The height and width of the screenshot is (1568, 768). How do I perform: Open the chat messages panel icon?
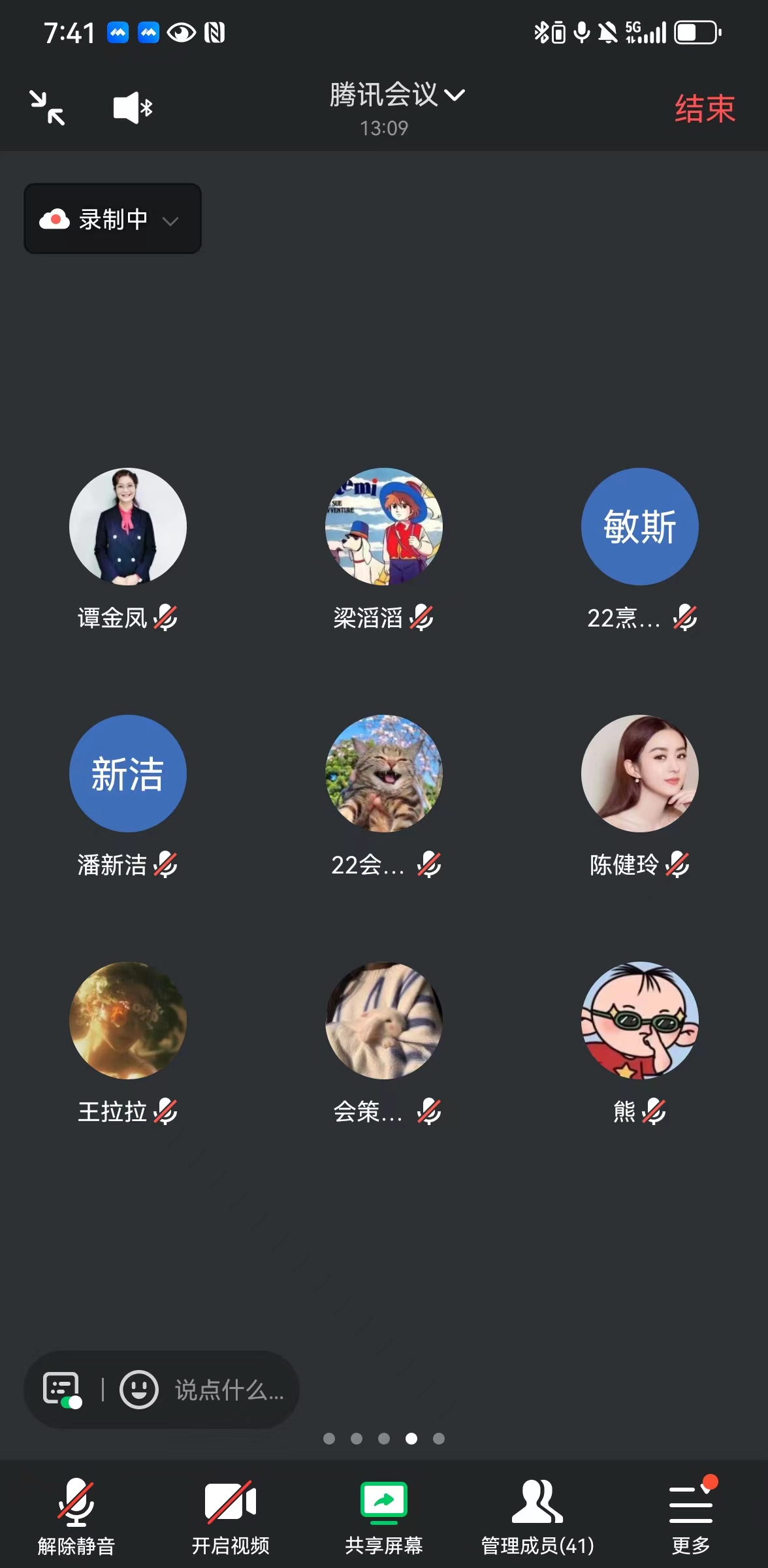(x=62, y=1389)
